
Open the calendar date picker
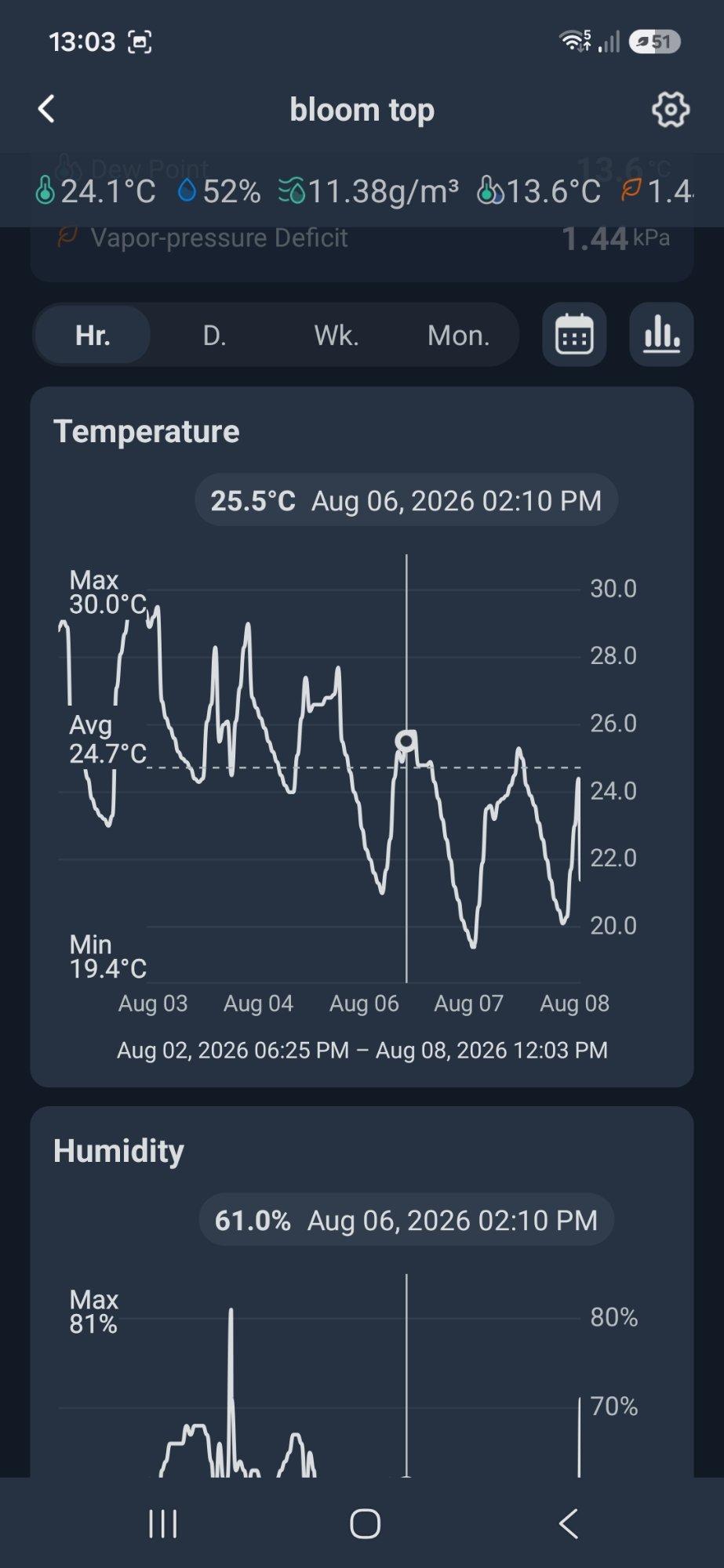574,335
